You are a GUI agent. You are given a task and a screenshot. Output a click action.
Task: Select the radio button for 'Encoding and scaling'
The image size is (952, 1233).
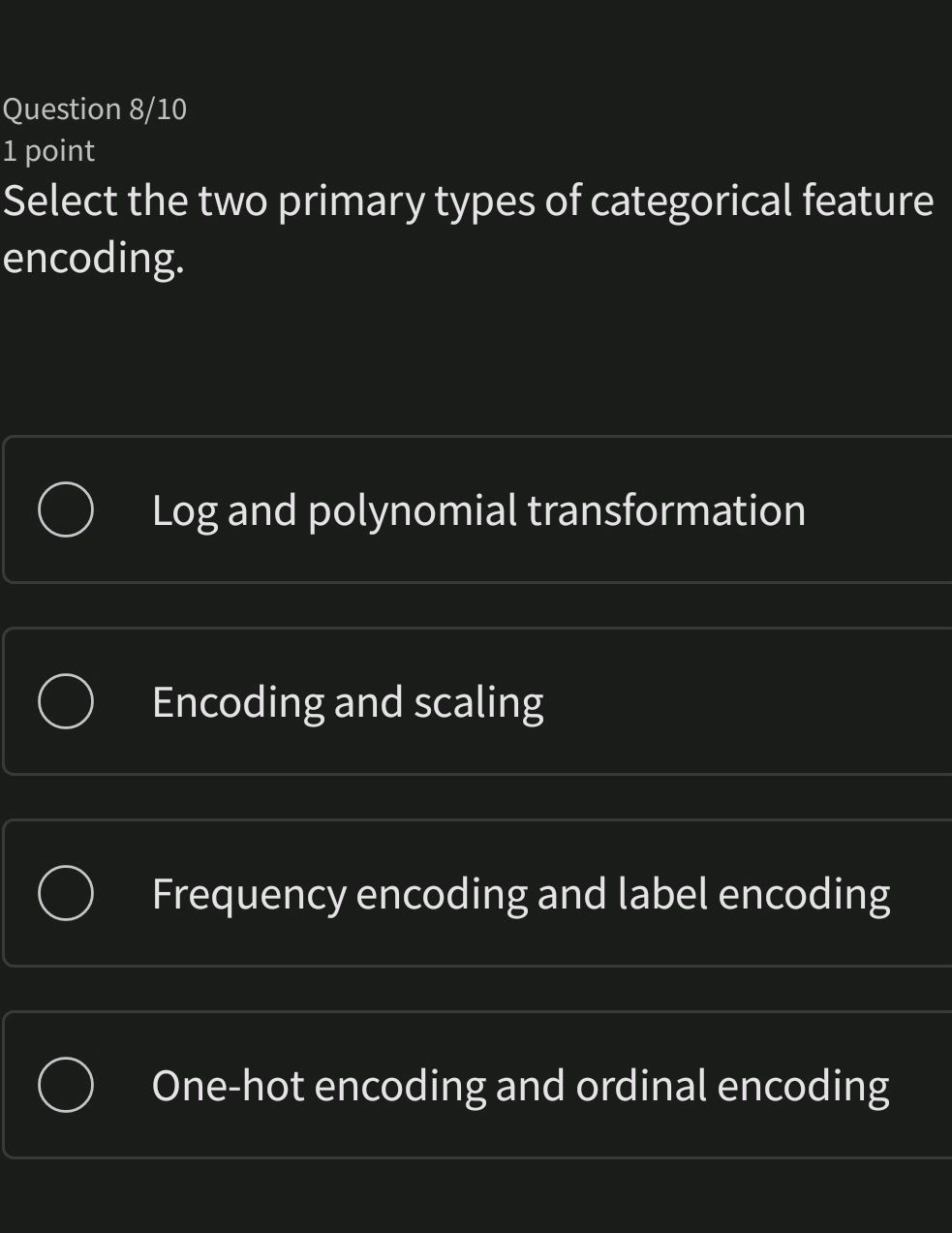(x=64, y=700)
